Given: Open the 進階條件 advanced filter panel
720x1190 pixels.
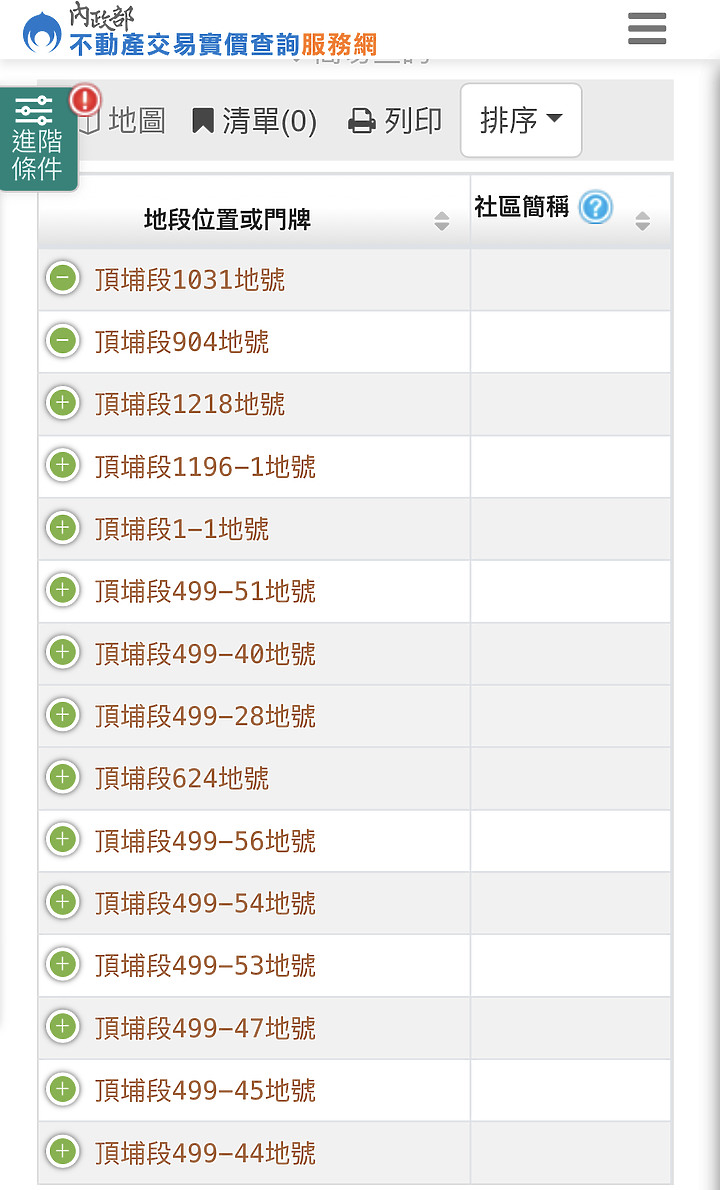Looking at the screenshot, I should pyautogui.click(x=37, y=140).
